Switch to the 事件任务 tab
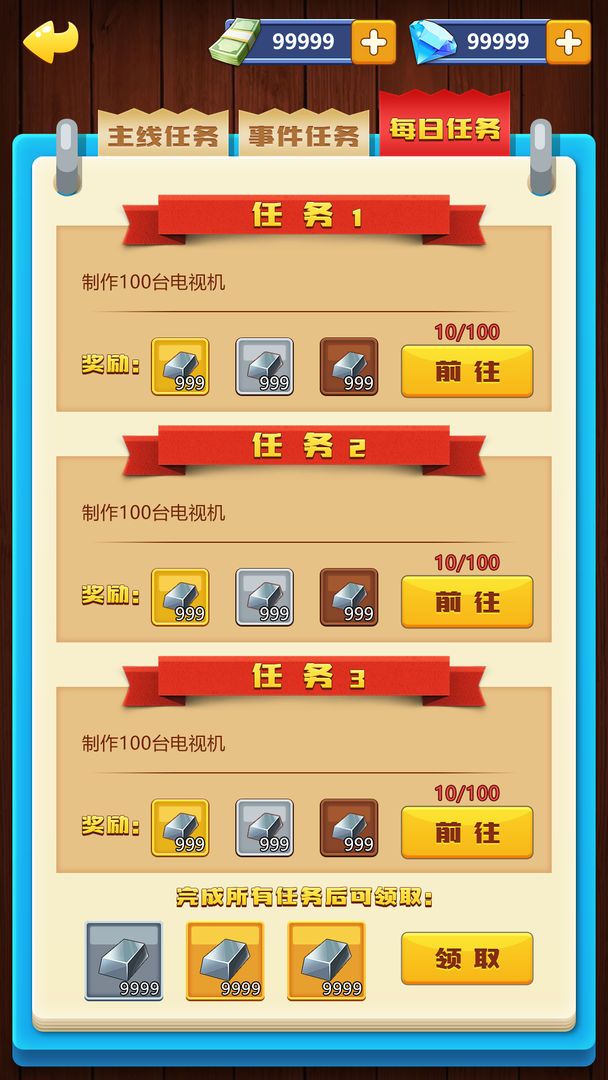The image size is (608, 1080). tap(304, 135)
